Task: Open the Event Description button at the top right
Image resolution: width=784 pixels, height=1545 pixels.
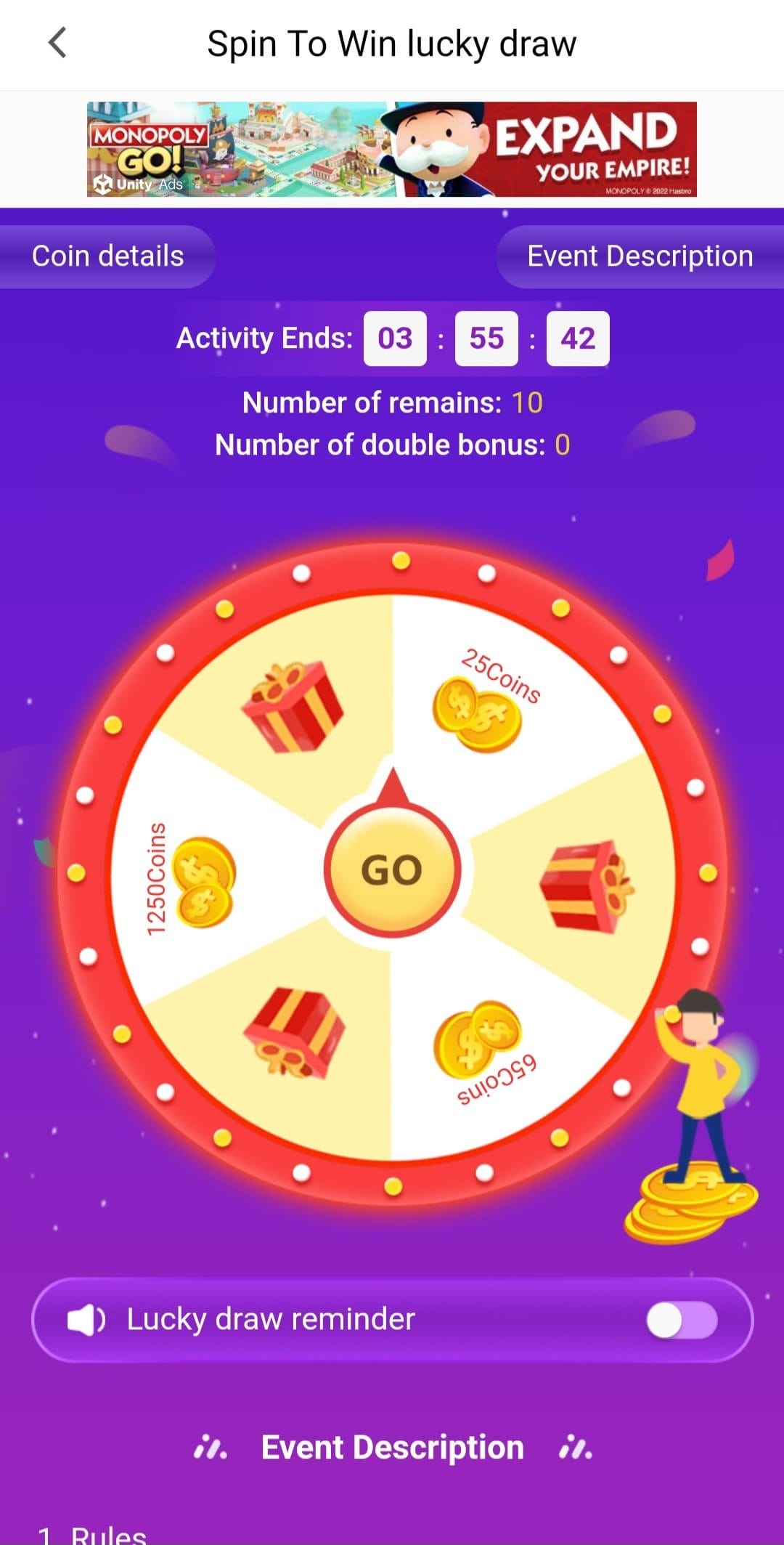Action: point(640,256)
